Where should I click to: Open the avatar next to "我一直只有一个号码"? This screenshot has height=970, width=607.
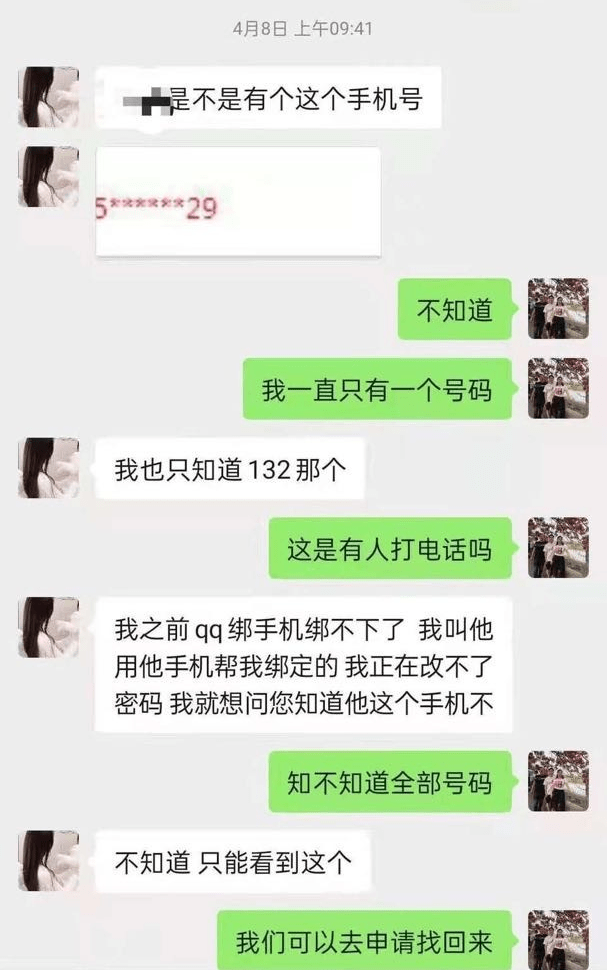558,389
